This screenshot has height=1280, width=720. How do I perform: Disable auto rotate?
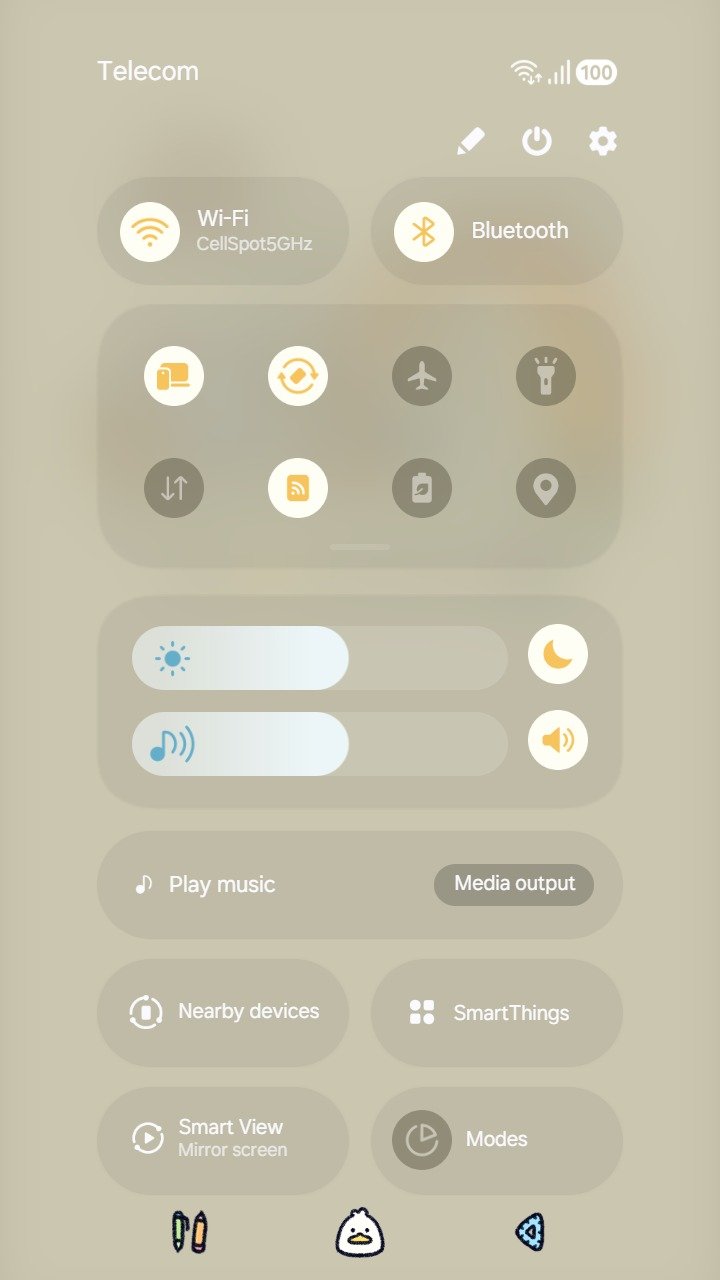point(298,377)
